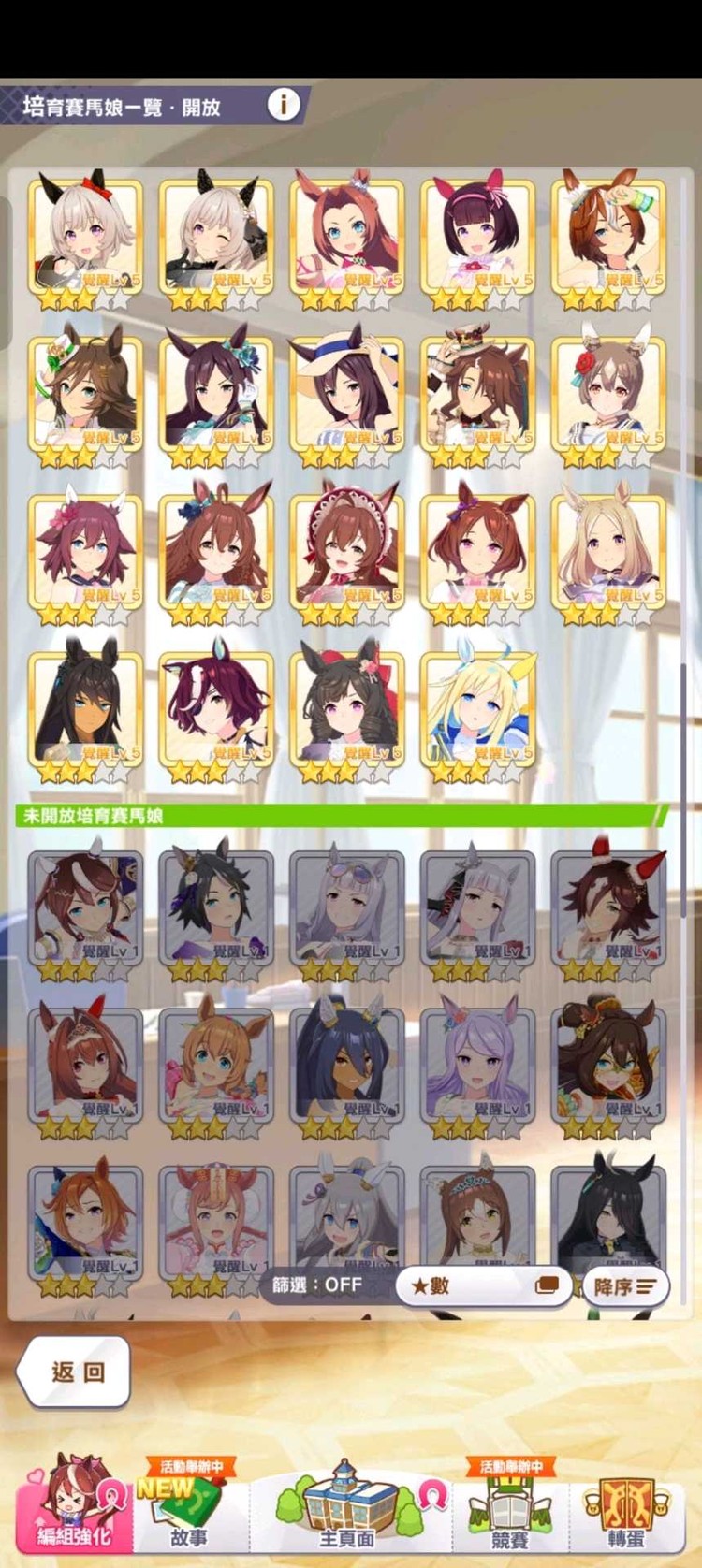Open the dark-skinned black-haired unlocked character card
Viewport: 702px width, 1568px height.
[x=85, y=710]
